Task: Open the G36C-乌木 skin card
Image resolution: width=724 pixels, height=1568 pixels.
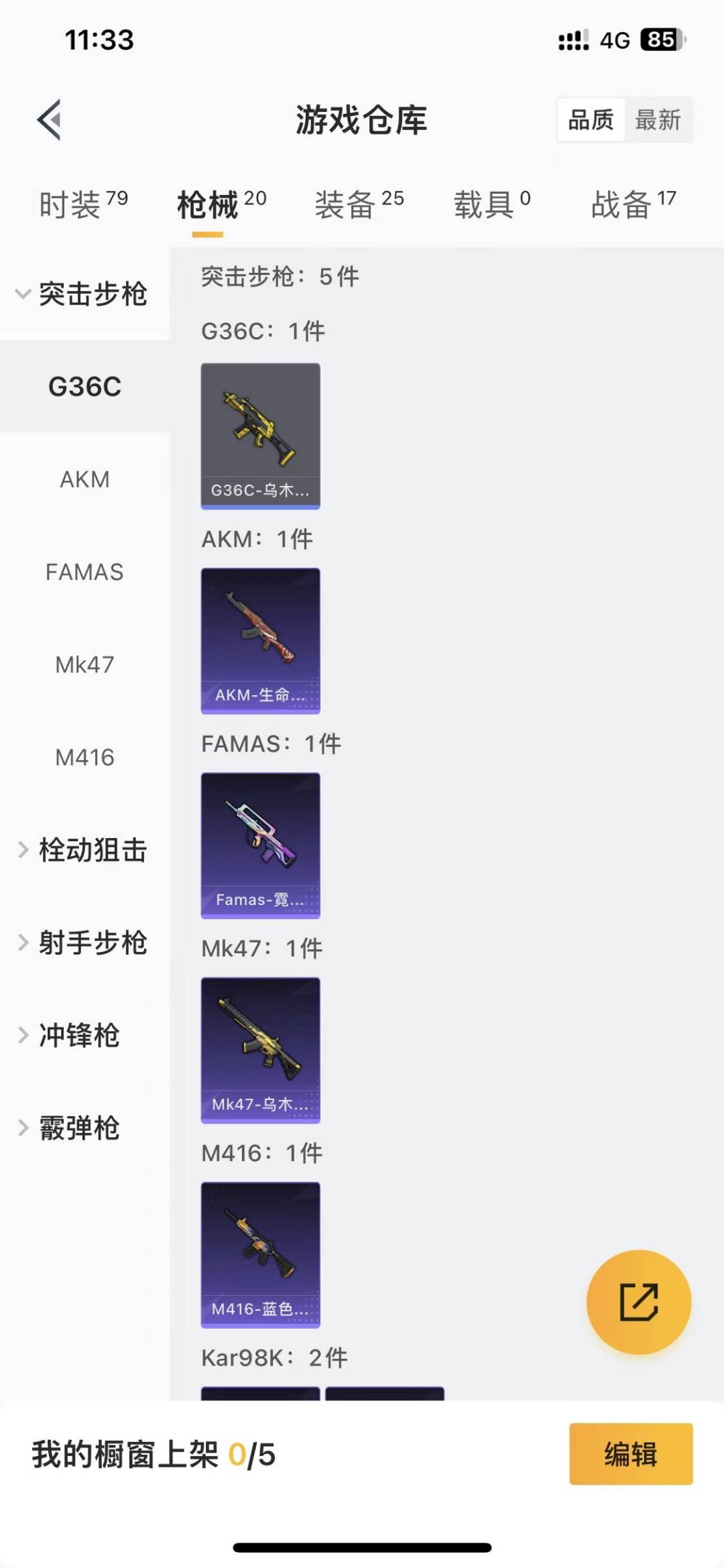Action: coord(261,436)
